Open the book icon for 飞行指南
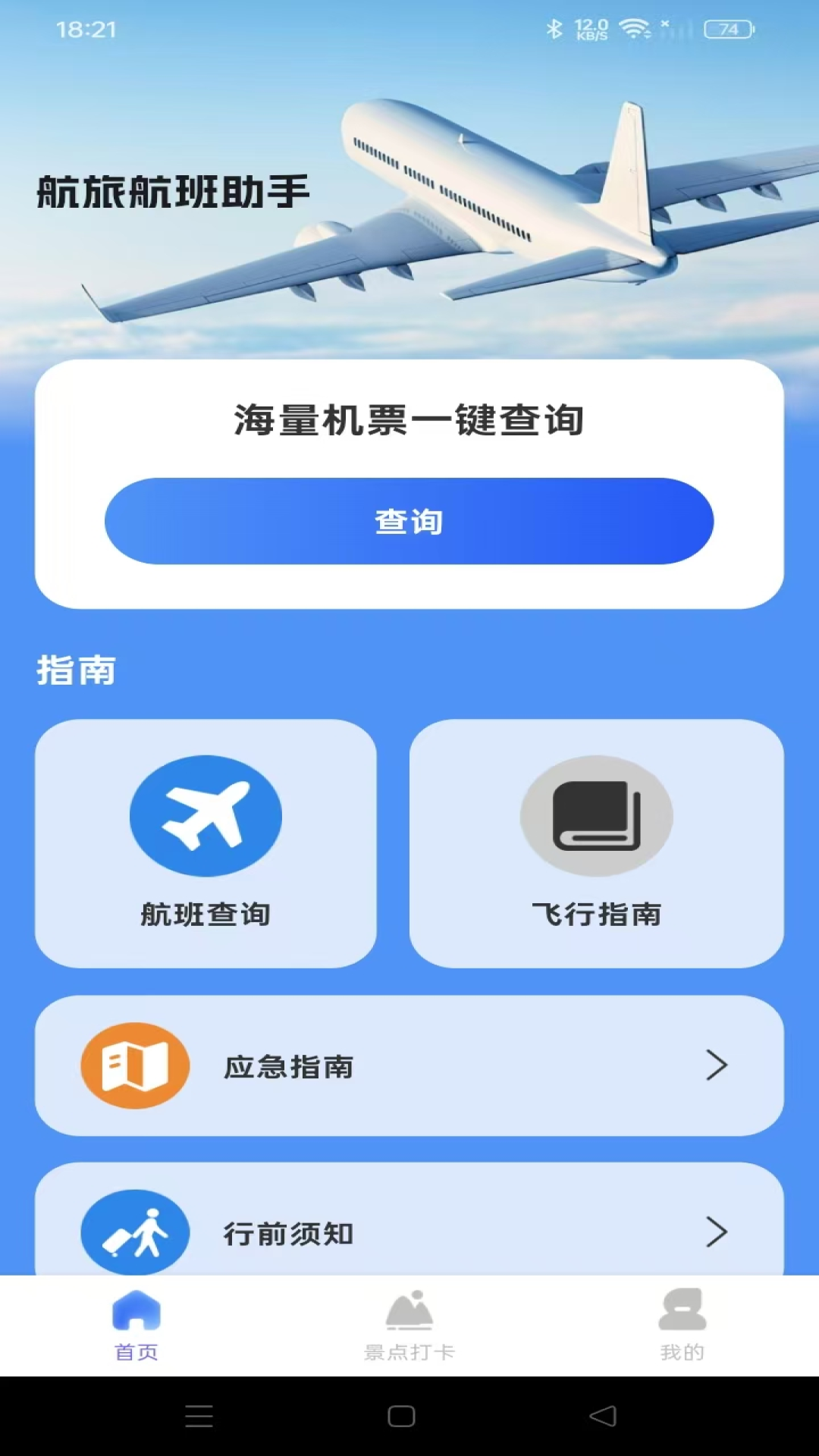Image resolution: width=819 pixels, height=1456 pixels. [597, 815]
